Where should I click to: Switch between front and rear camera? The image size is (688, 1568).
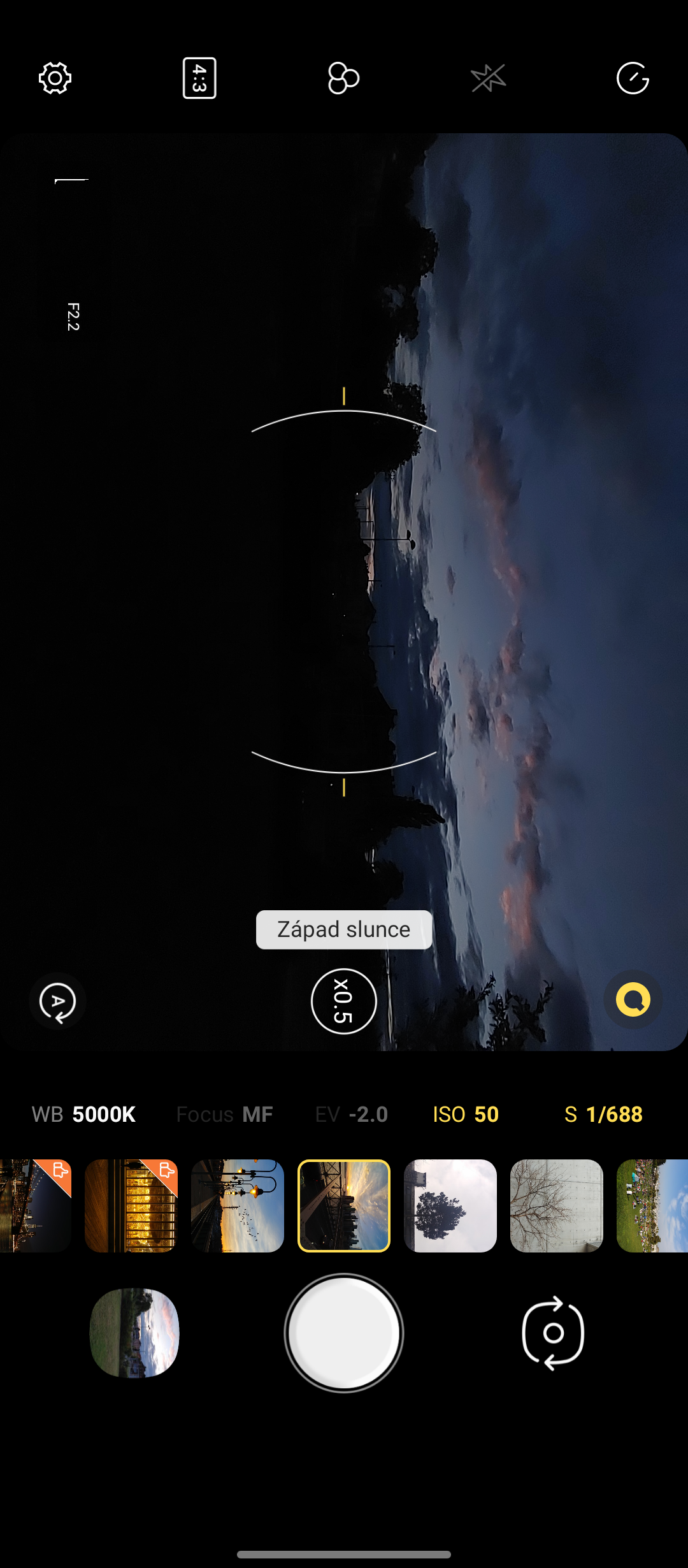point(553,1333)
